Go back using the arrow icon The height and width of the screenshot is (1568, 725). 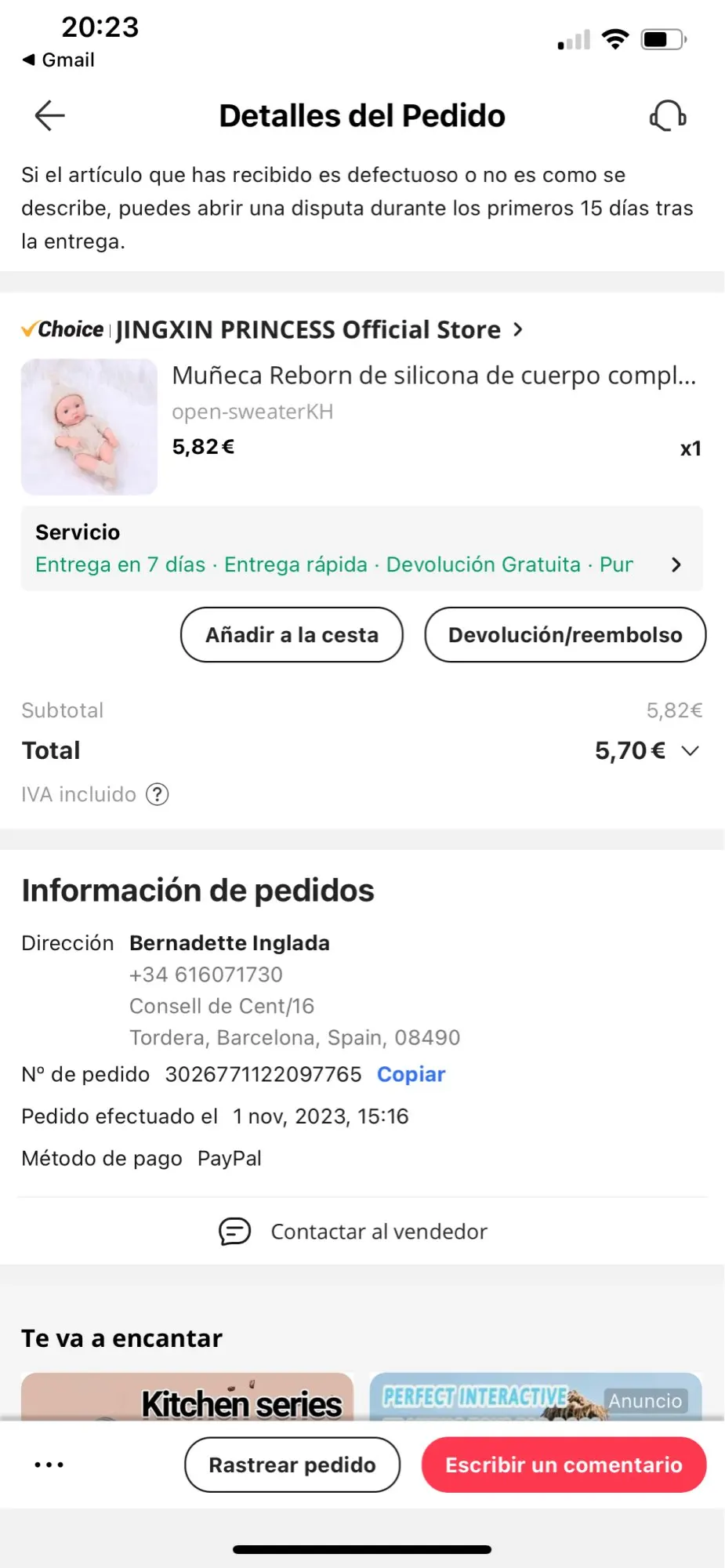tap(49, 116)
